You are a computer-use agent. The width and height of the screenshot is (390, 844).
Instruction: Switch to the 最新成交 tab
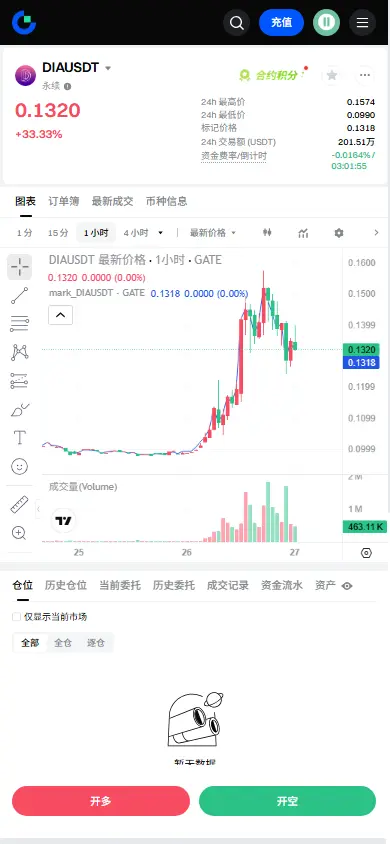(x=112, y=201)
